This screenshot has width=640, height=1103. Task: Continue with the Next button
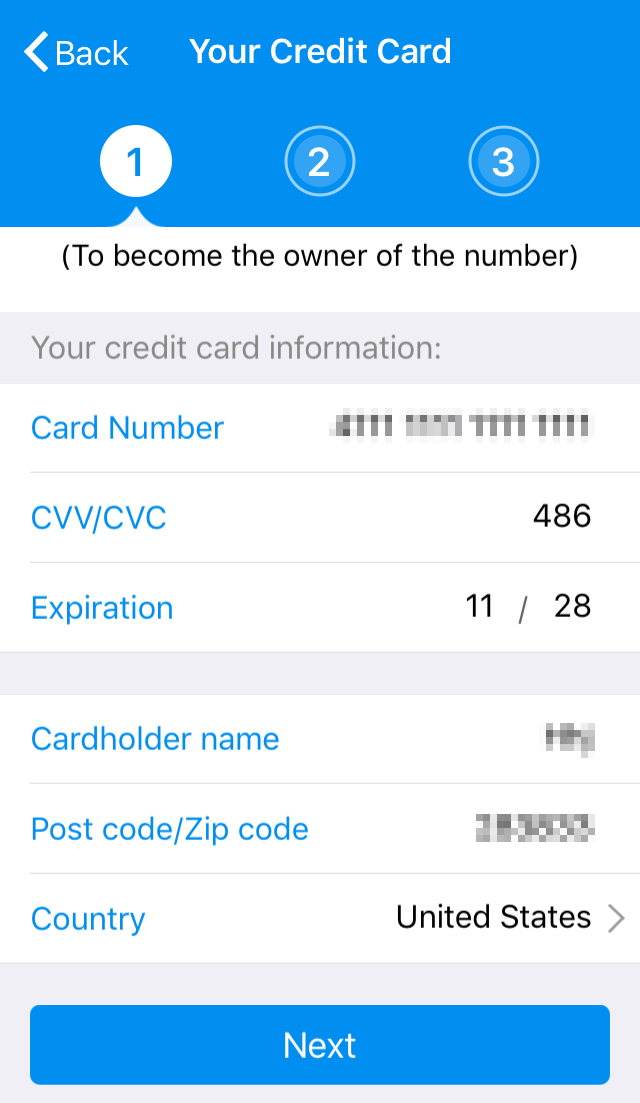pyautogui.click(x=320, y=1045)
